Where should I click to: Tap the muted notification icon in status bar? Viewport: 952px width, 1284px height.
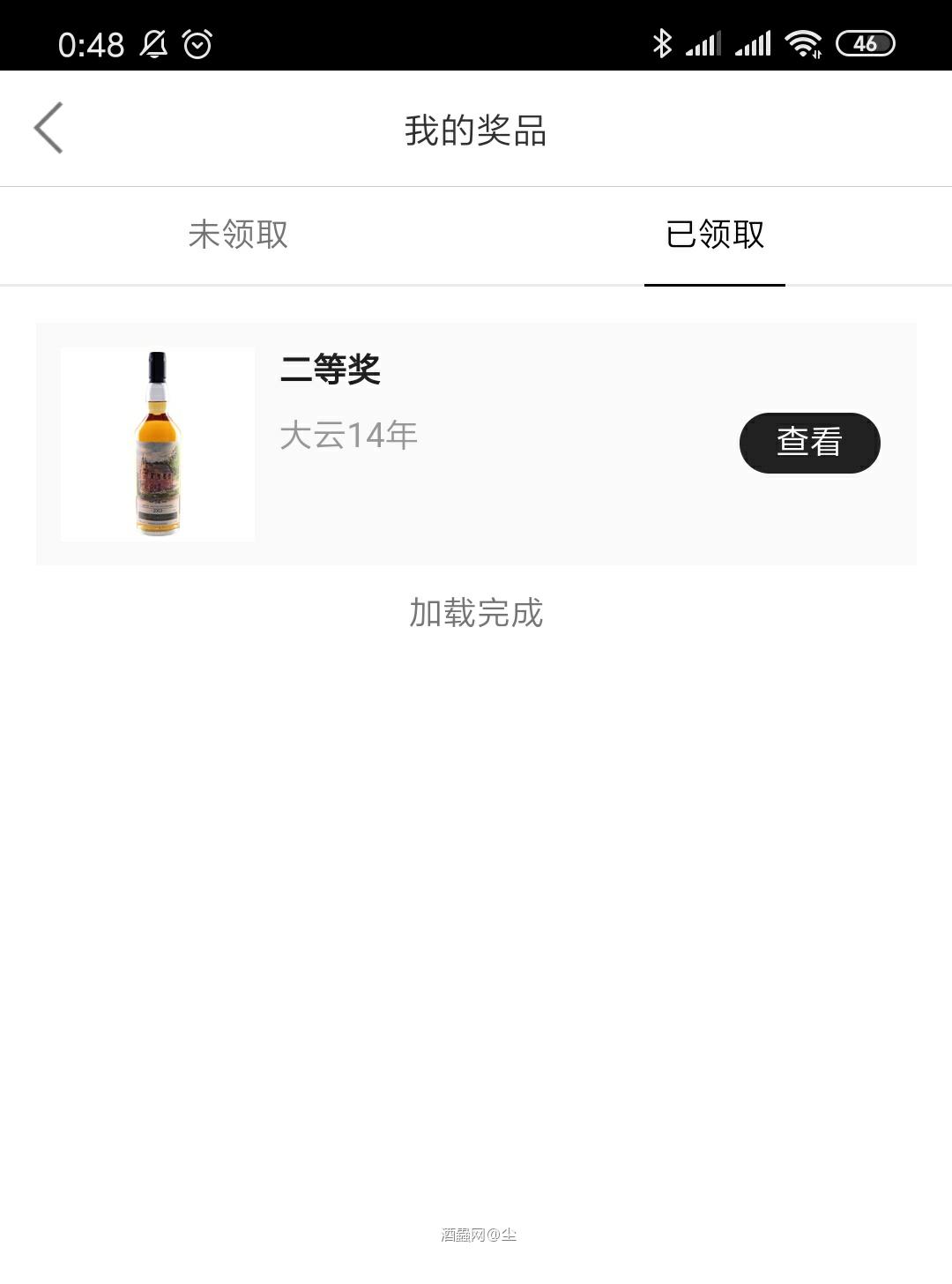coord(152,42)
